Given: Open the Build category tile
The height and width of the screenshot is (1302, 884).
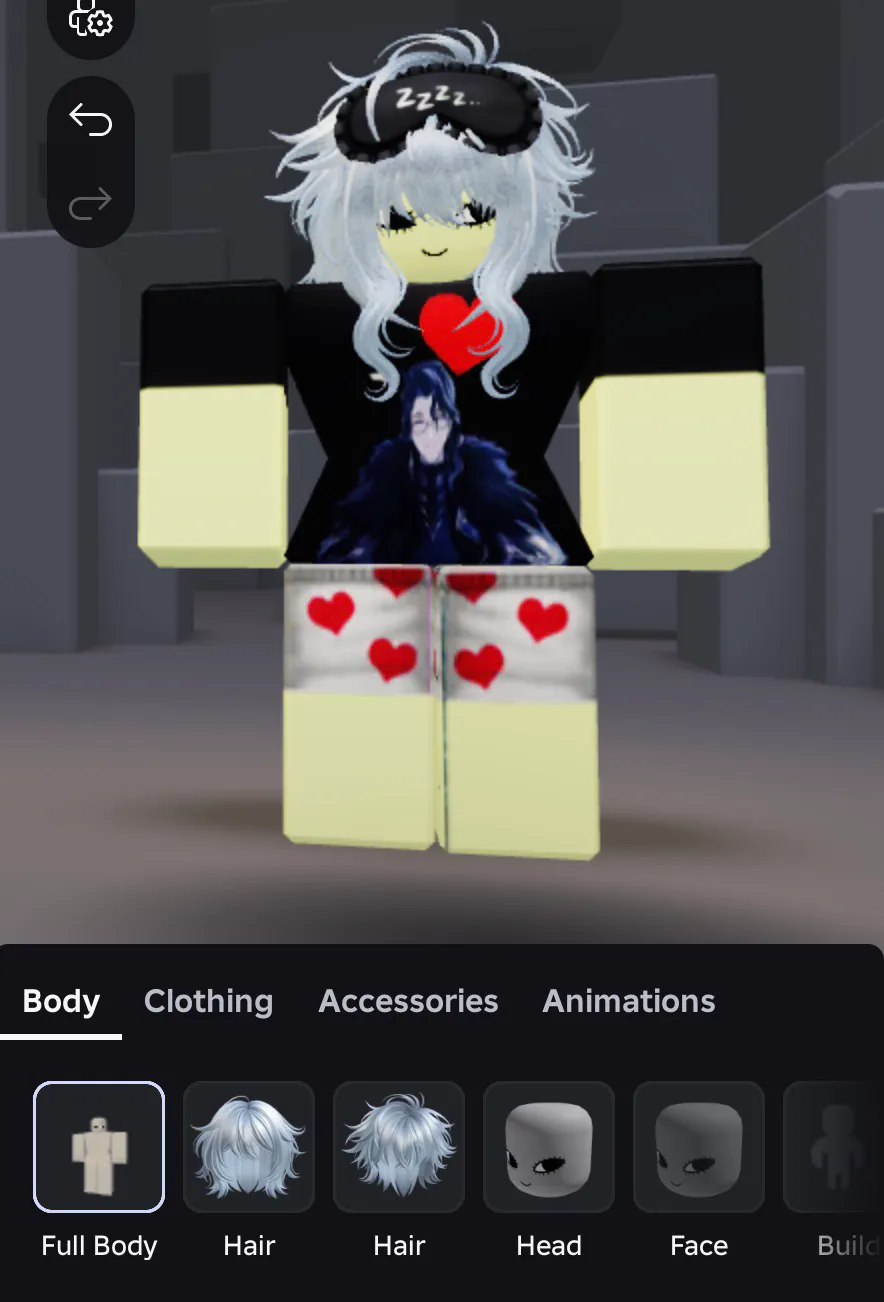Looking at the screenshot, I should point(833,1147).
